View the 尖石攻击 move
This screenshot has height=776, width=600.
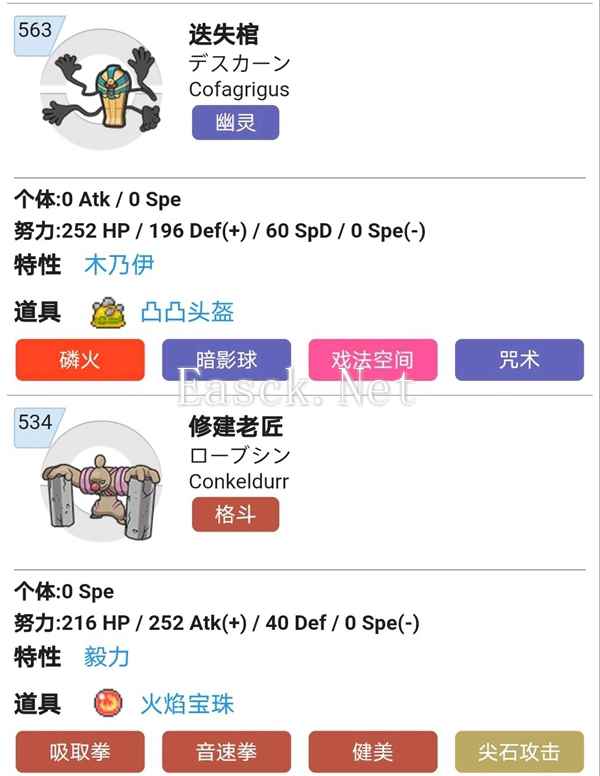519,752
